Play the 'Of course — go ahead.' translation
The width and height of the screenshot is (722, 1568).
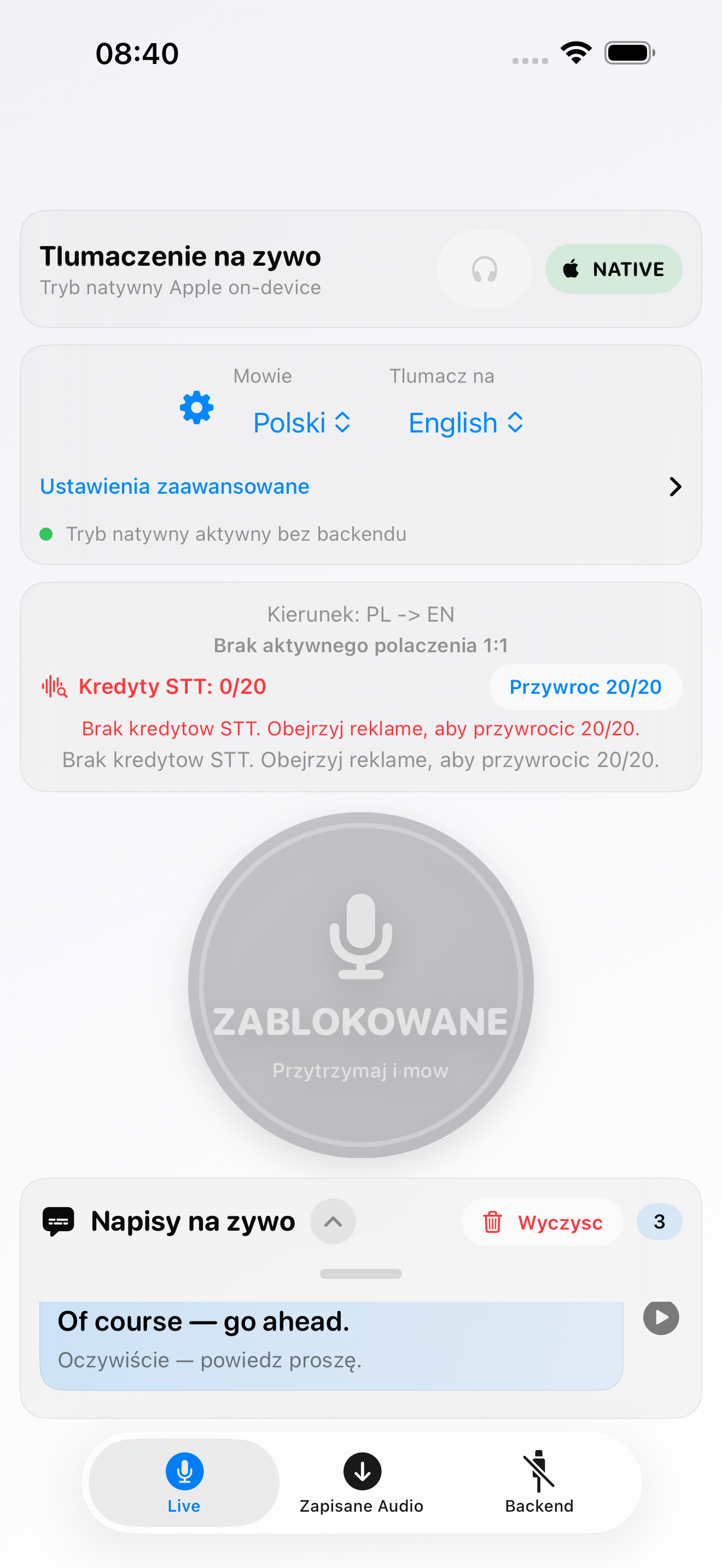661,1317
